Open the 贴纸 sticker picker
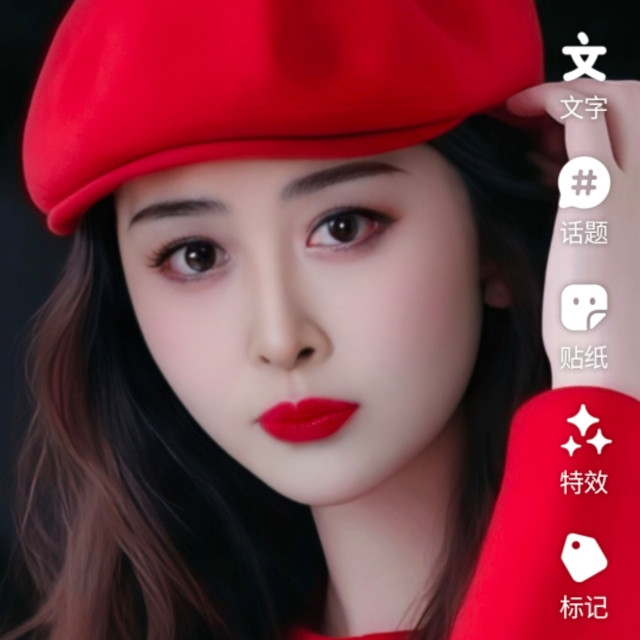 point(584,324)
